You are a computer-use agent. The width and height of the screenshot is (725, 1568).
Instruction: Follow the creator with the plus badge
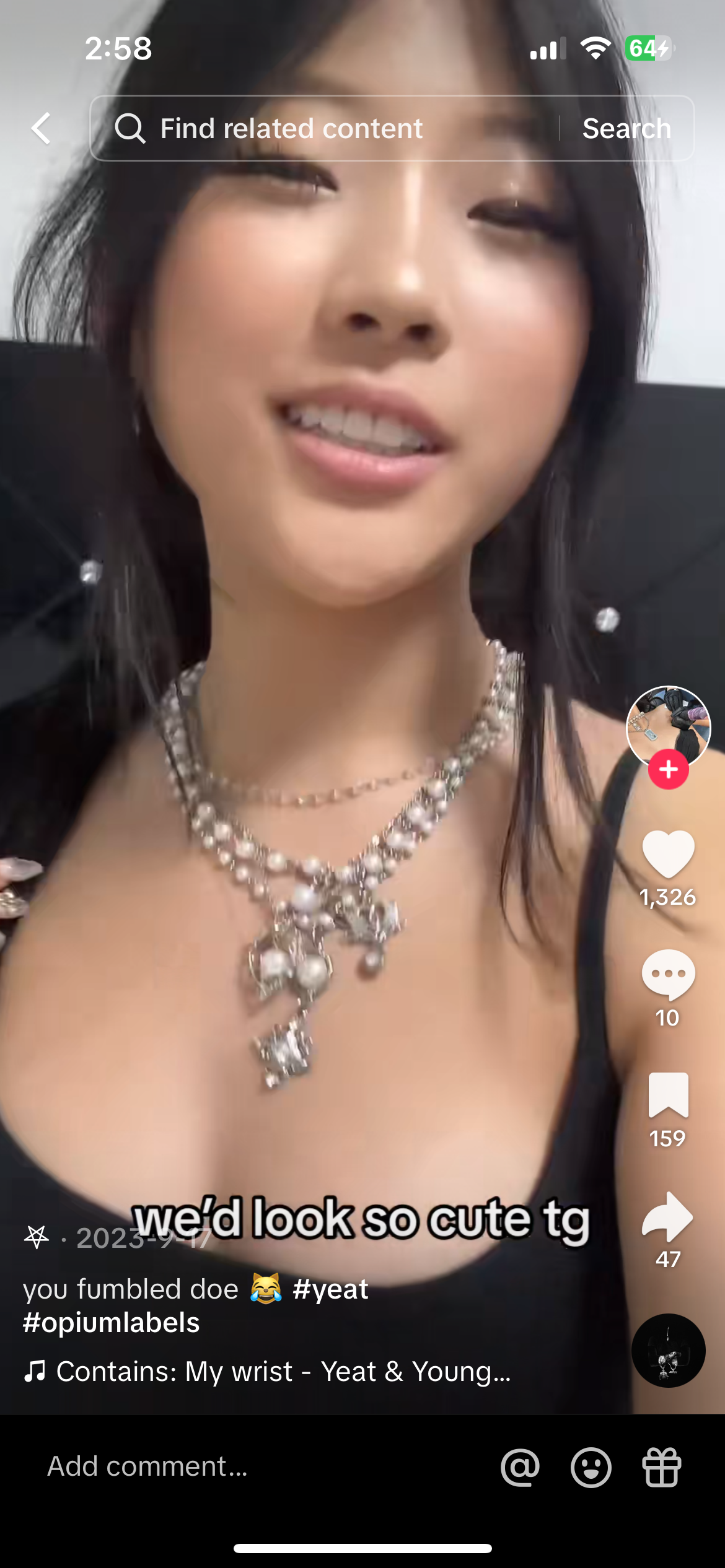pos(668,770)
